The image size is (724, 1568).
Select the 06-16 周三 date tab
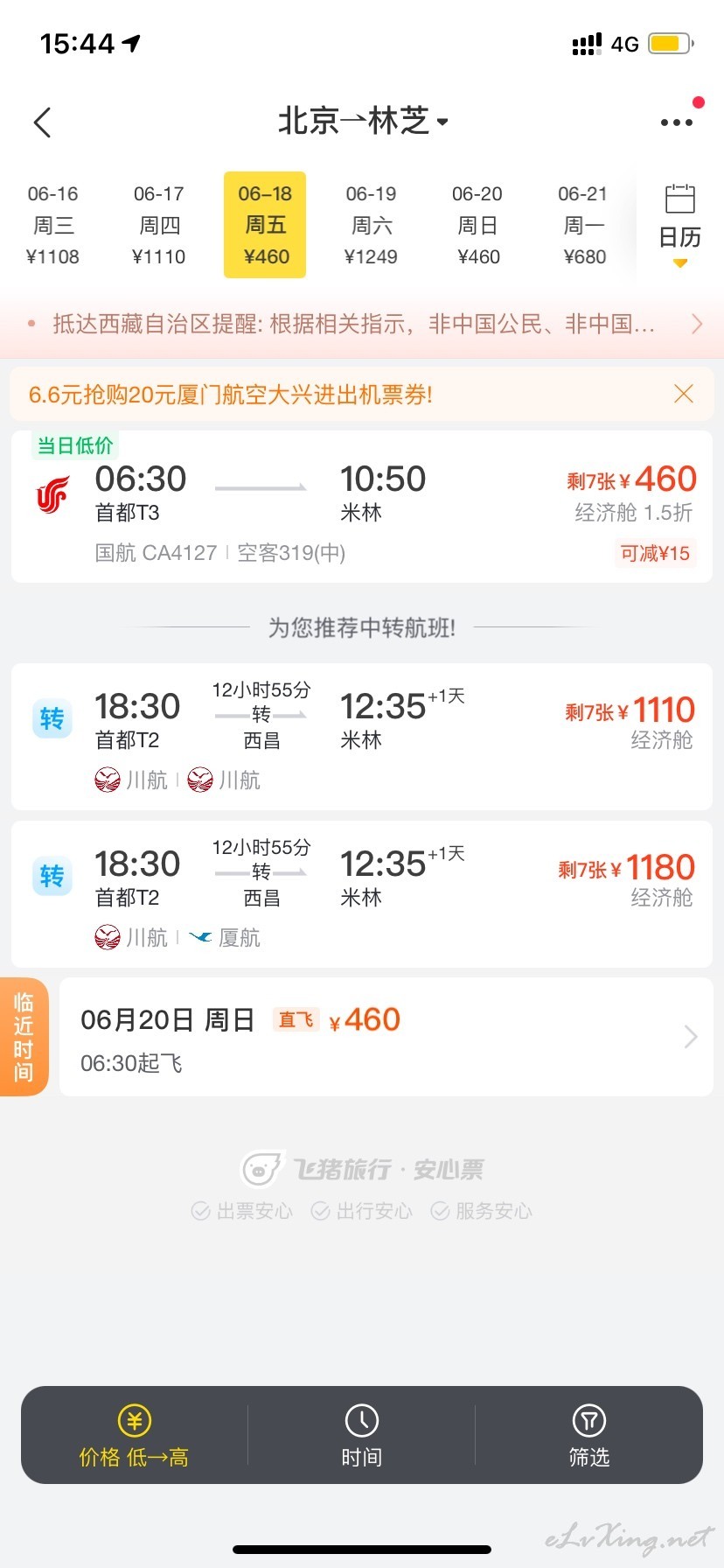[53, 225]
